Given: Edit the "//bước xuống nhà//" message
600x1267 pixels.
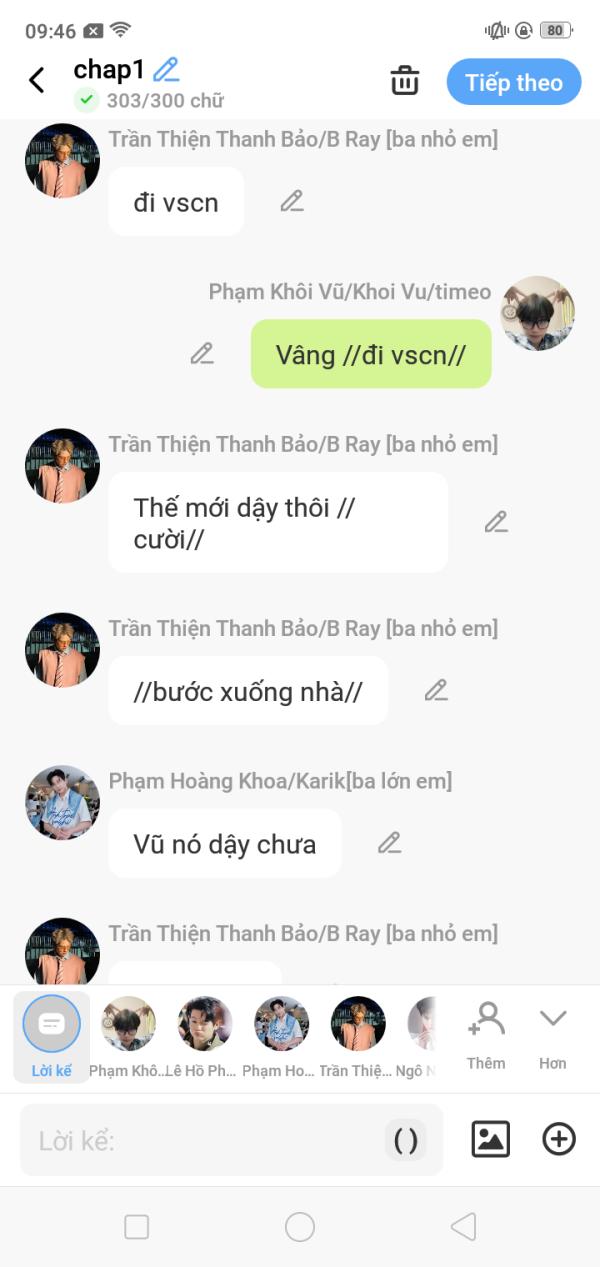Looking at the screenshot, I should 435,690.
